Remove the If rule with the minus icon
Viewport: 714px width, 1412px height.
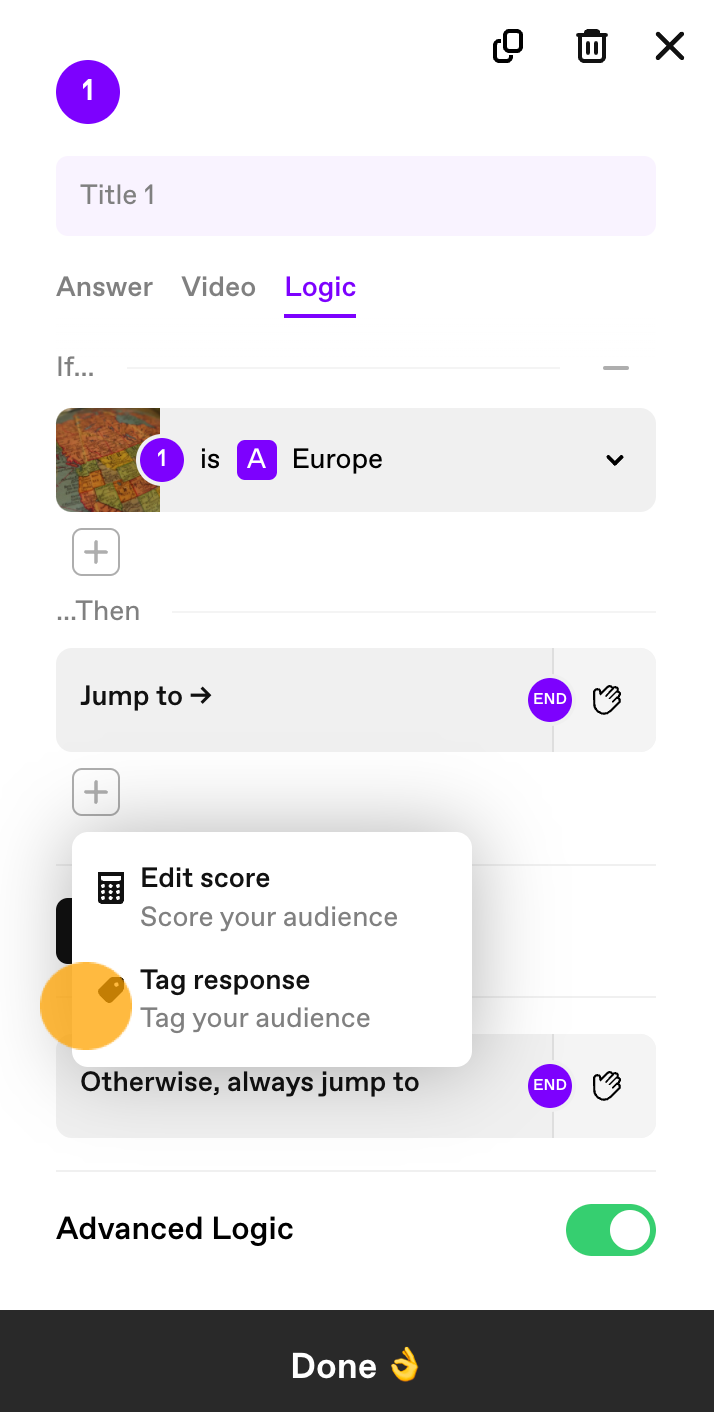615,368
